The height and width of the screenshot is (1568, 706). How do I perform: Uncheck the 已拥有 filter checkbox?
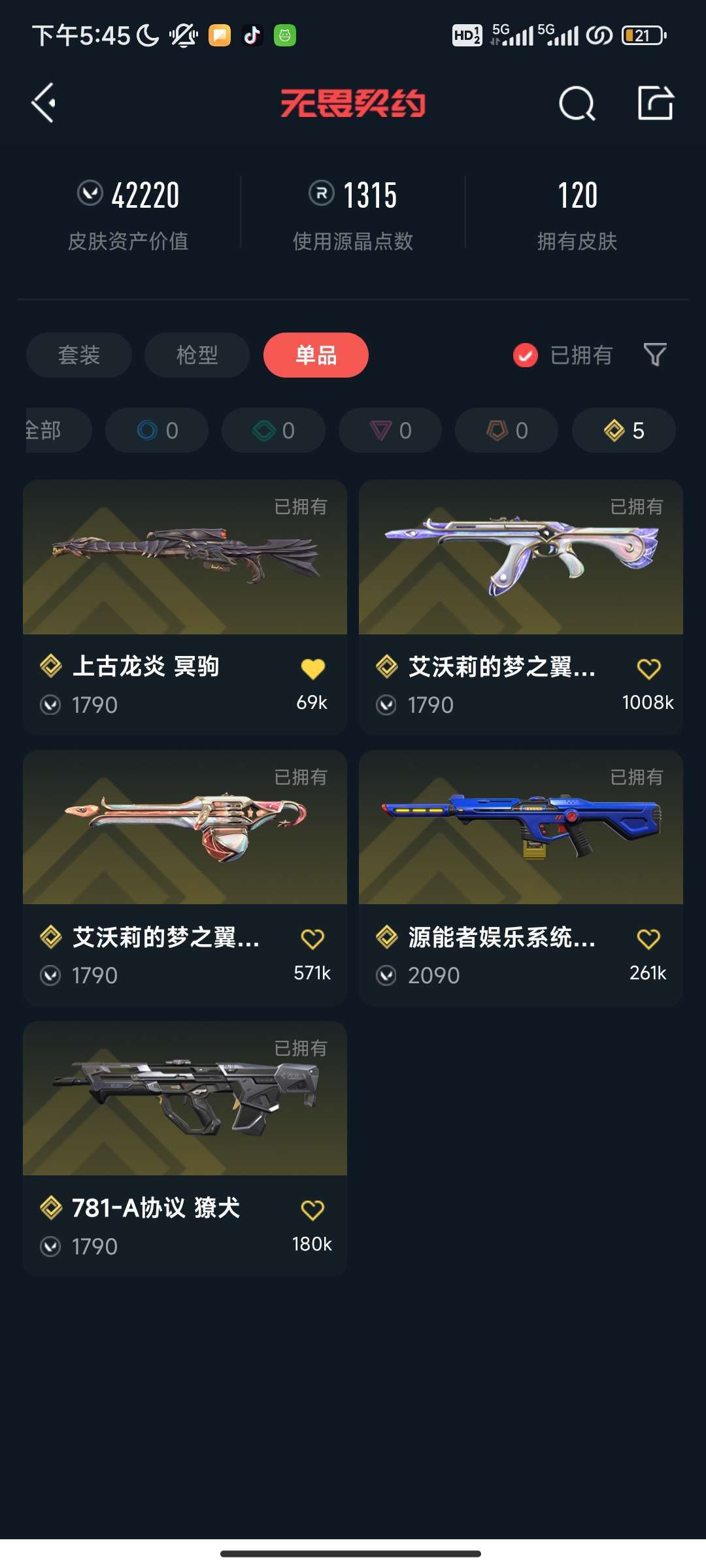[x=526, y=355]
